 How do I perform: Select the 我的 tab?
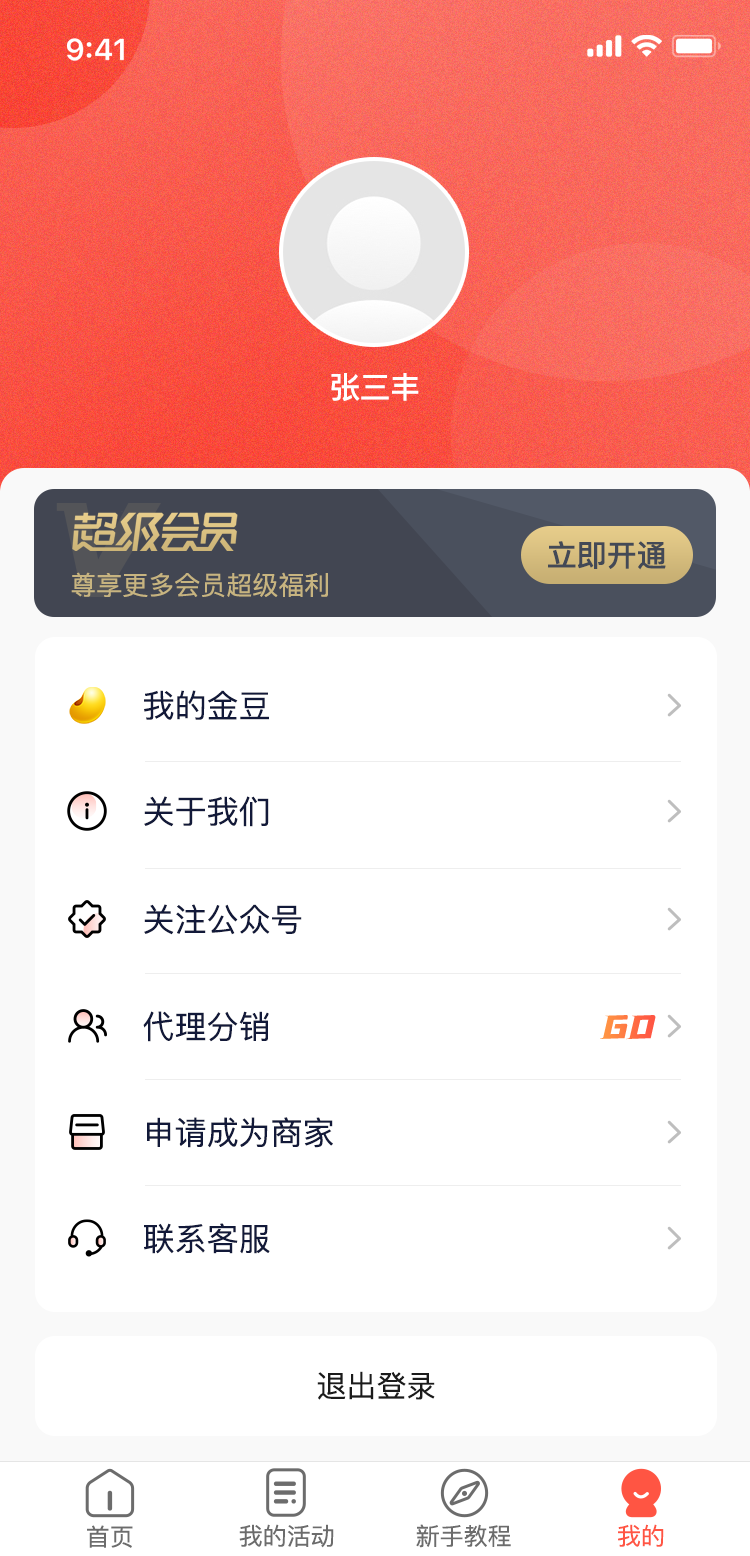641,1509
